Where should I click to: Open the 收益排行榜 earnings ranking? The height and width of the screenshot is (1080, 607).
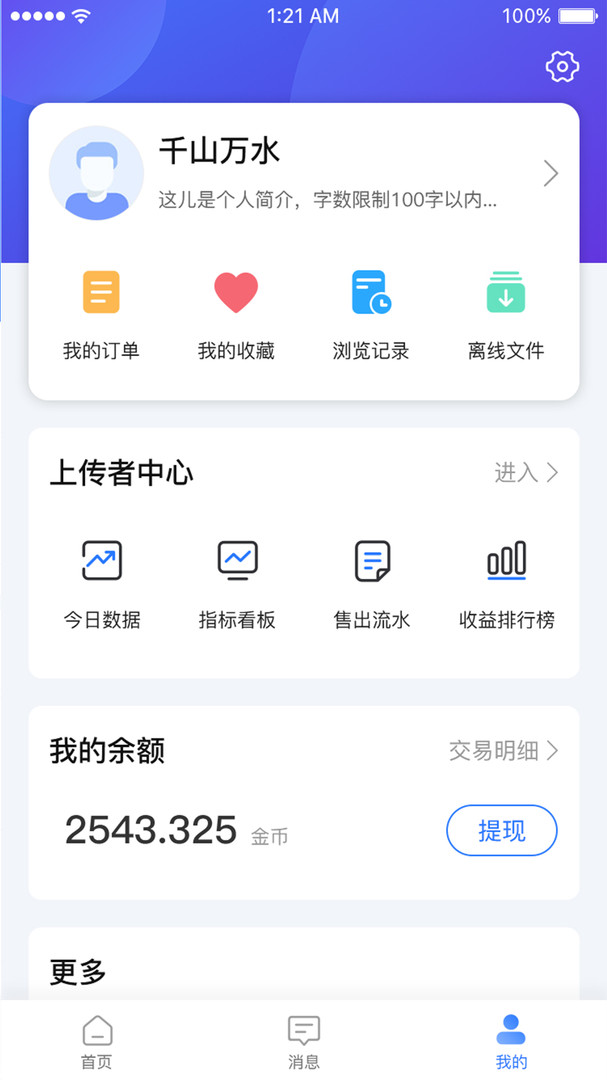[x=507, y=583]
